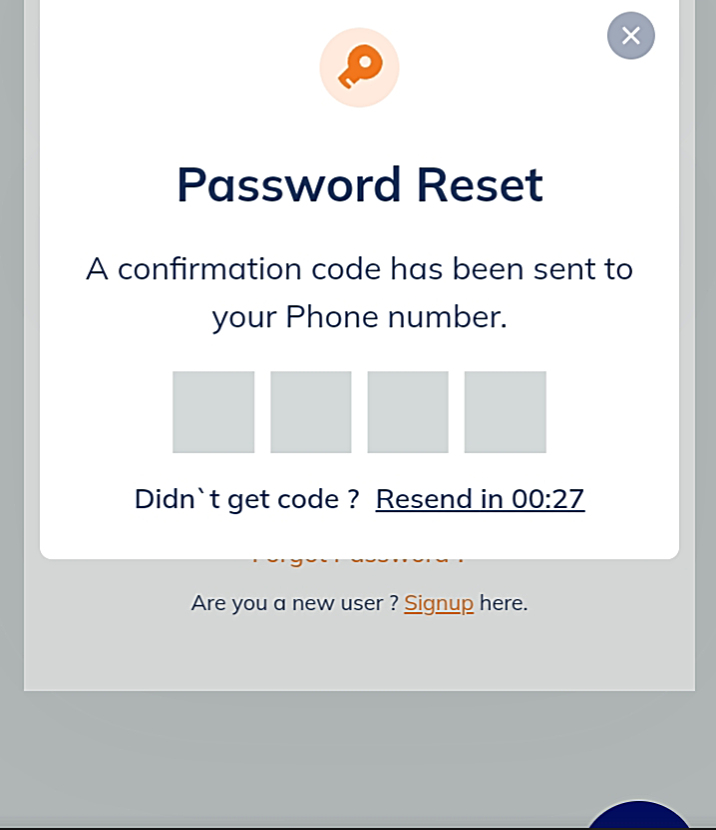Select the second code digit box

(310, 412)
